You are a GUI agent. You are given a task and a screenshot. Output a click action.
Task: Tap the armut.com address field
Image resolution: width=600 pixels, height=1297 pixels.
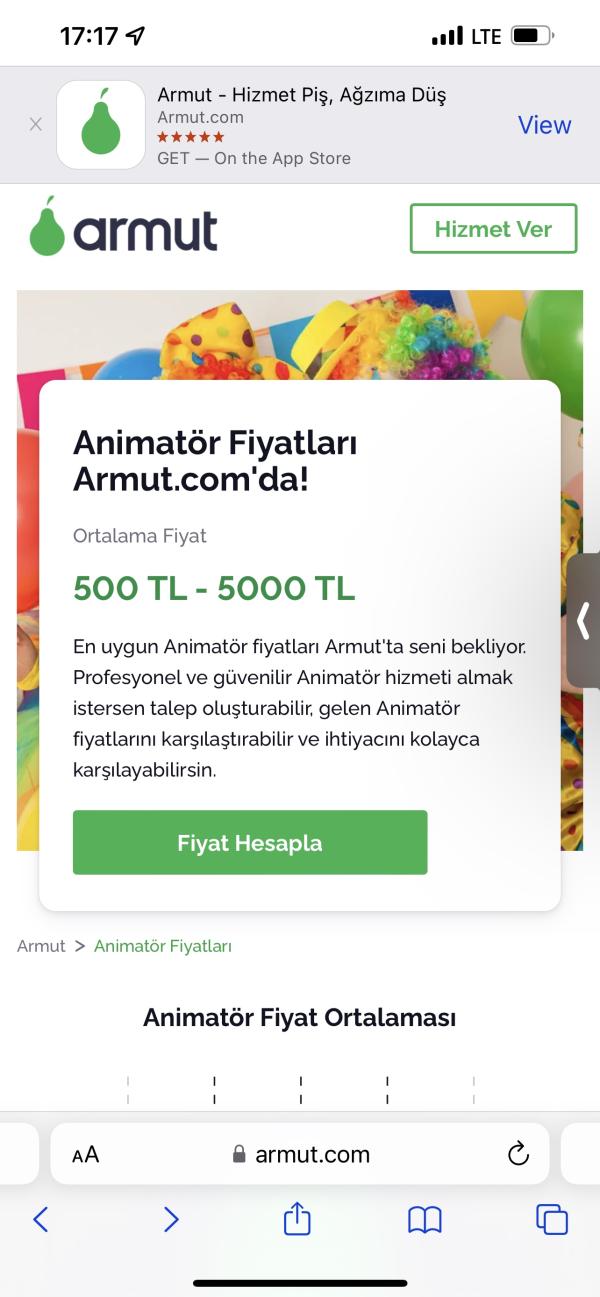[x=300, y=1155]
